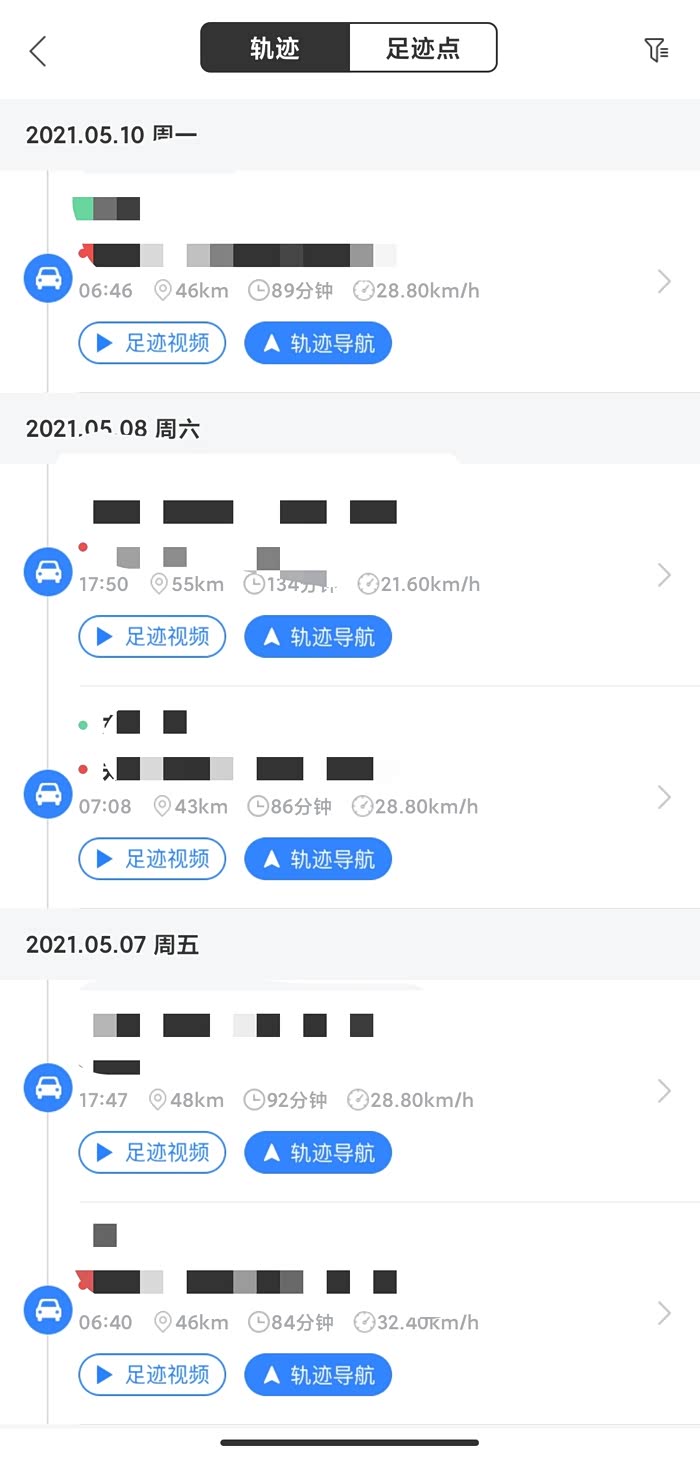Start 轨迹导航 for the 17:50 trip
Image resolution: width=700 pixels, height=1457 pixels.
click(x=318, y=637)
